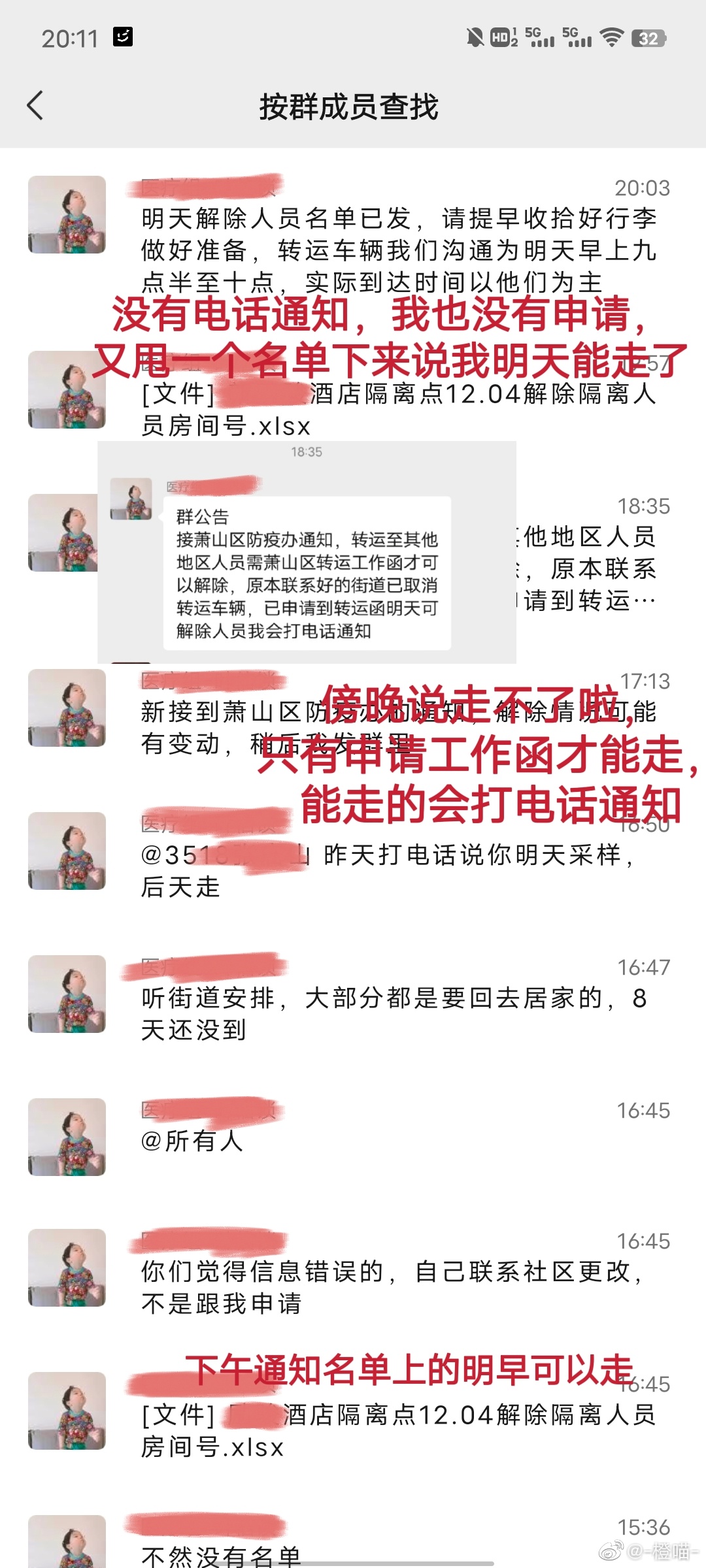Open the 12.04解除隔离人员房间号.xlsx file sent at 19:57
The image size is (706, 1568).
pyautogui.click(x=399, y=410)
